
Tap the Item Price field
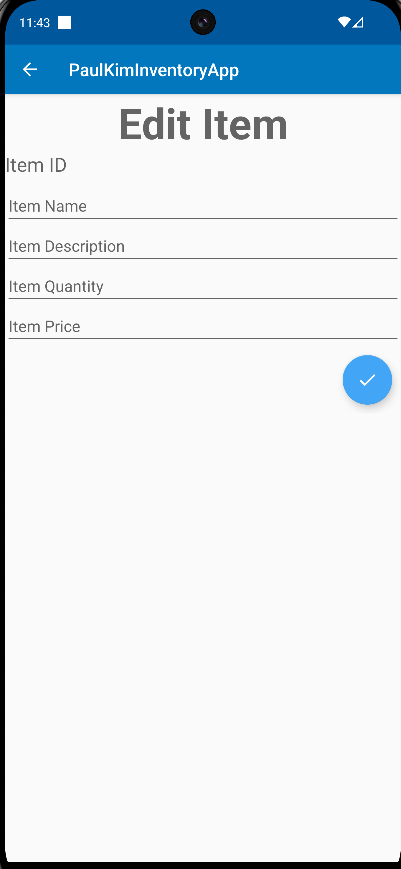203,326
